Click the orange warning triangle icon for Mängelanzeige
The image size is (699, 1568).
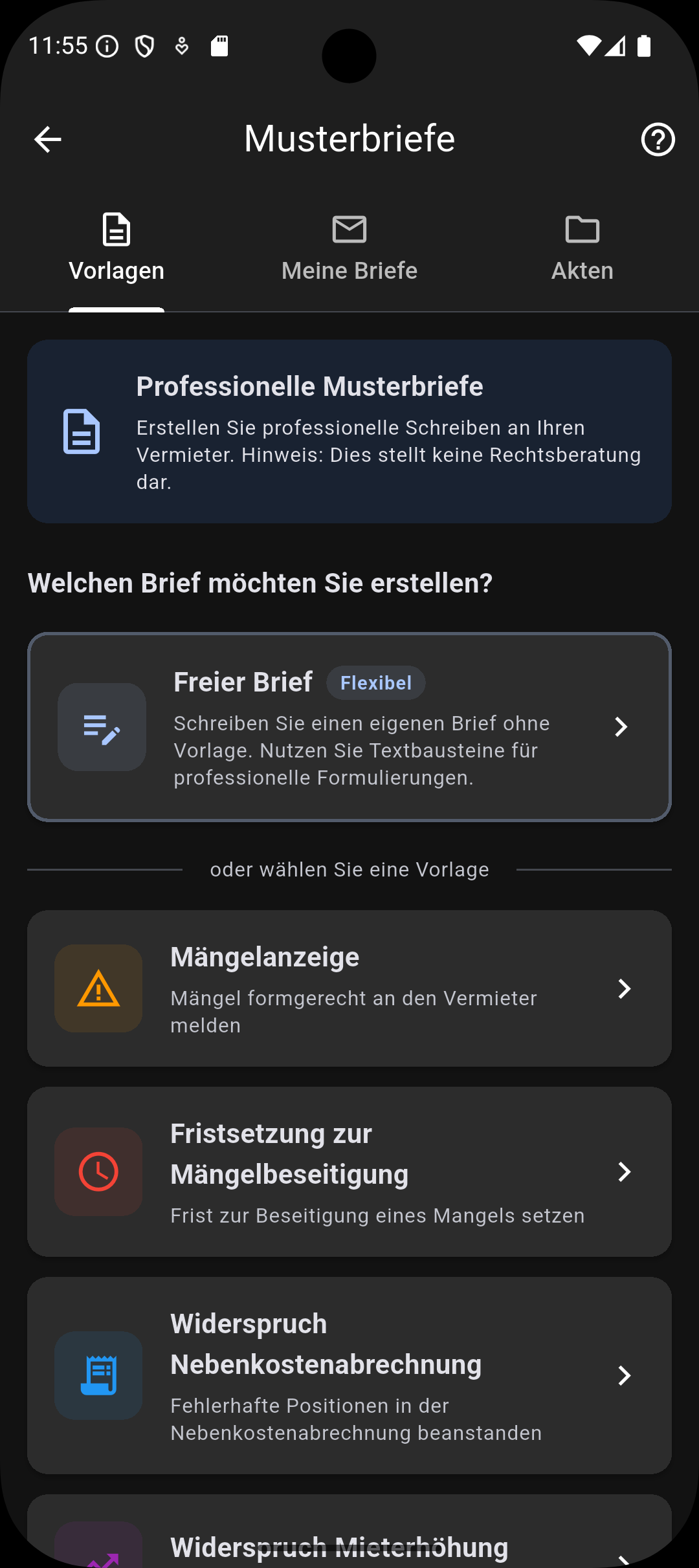(x=98, y=988)
